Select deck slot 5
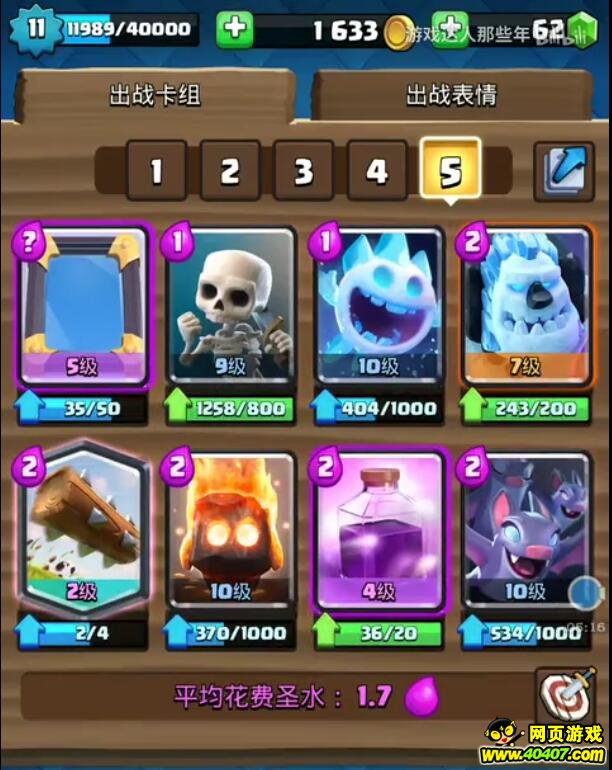Screen dimensions: 612x770 point(450,171)
